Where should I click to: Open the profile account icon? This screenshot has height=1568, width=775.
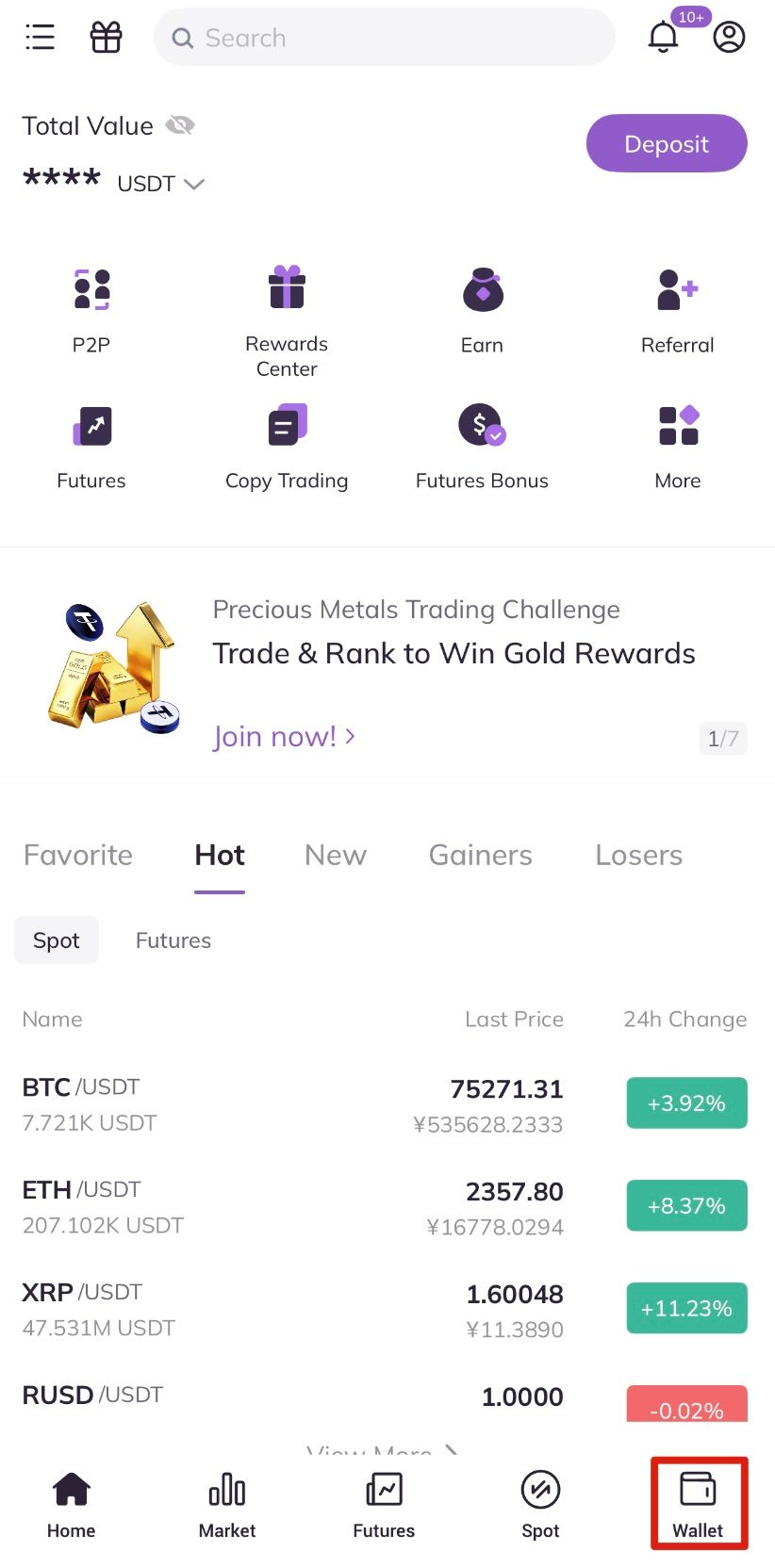(x=729, y=38)
